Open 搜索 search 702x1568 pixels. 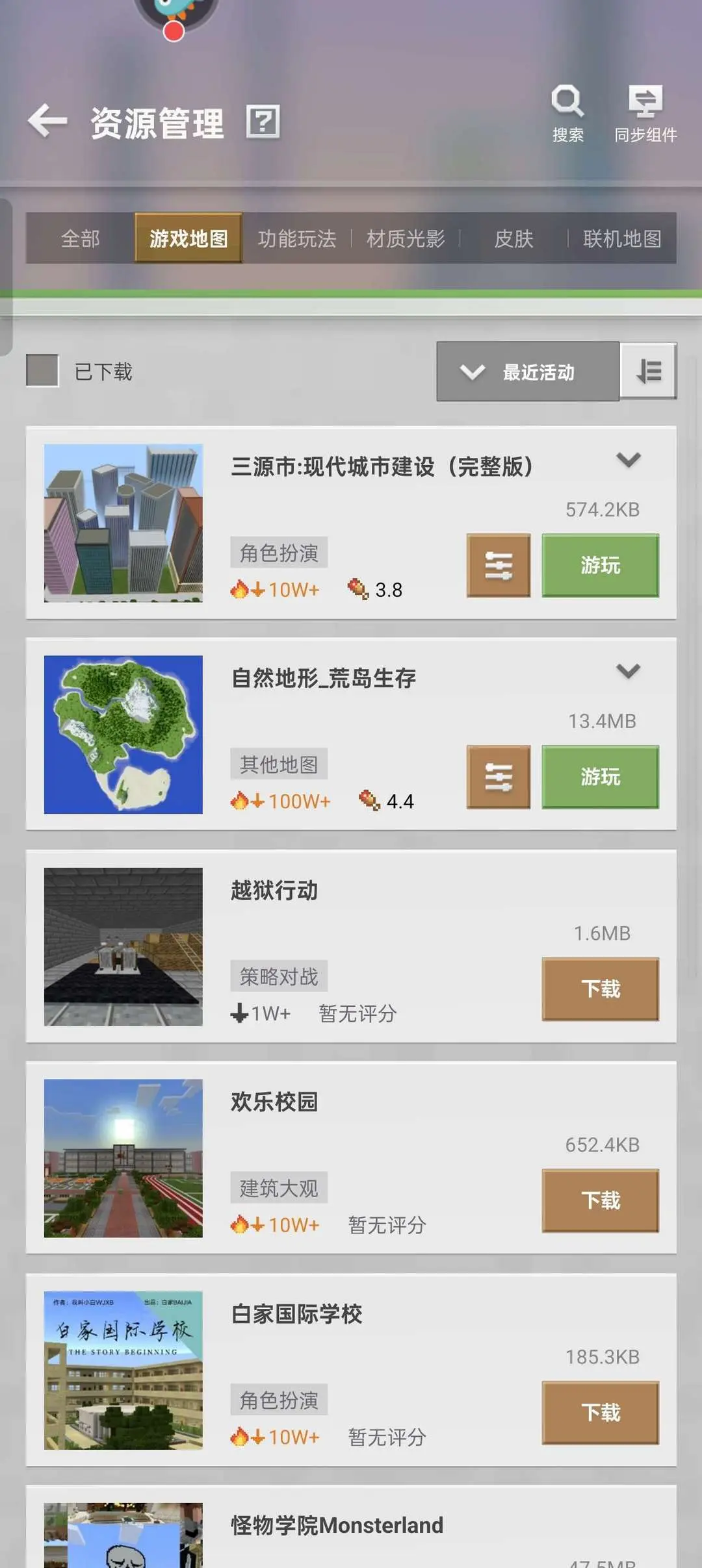click(x=567, y=113)
